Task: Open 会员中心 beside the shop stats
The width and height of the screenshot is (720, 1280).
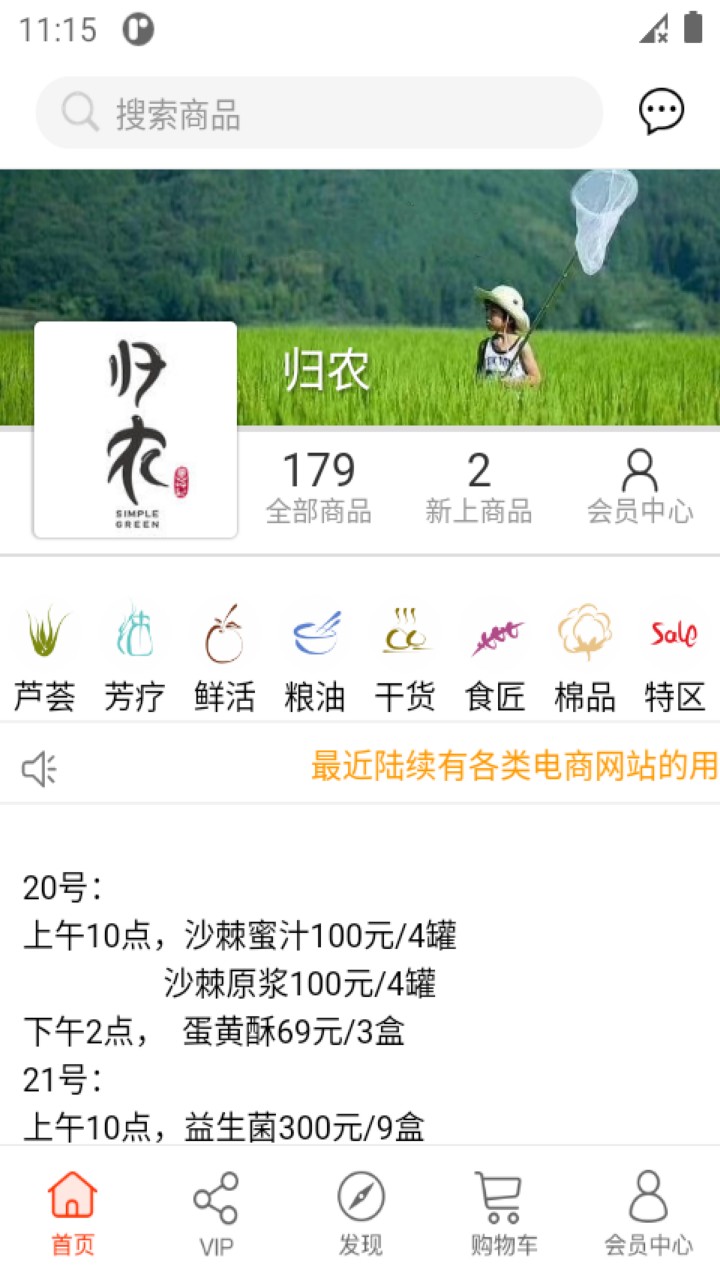Action: coord(639,488)
